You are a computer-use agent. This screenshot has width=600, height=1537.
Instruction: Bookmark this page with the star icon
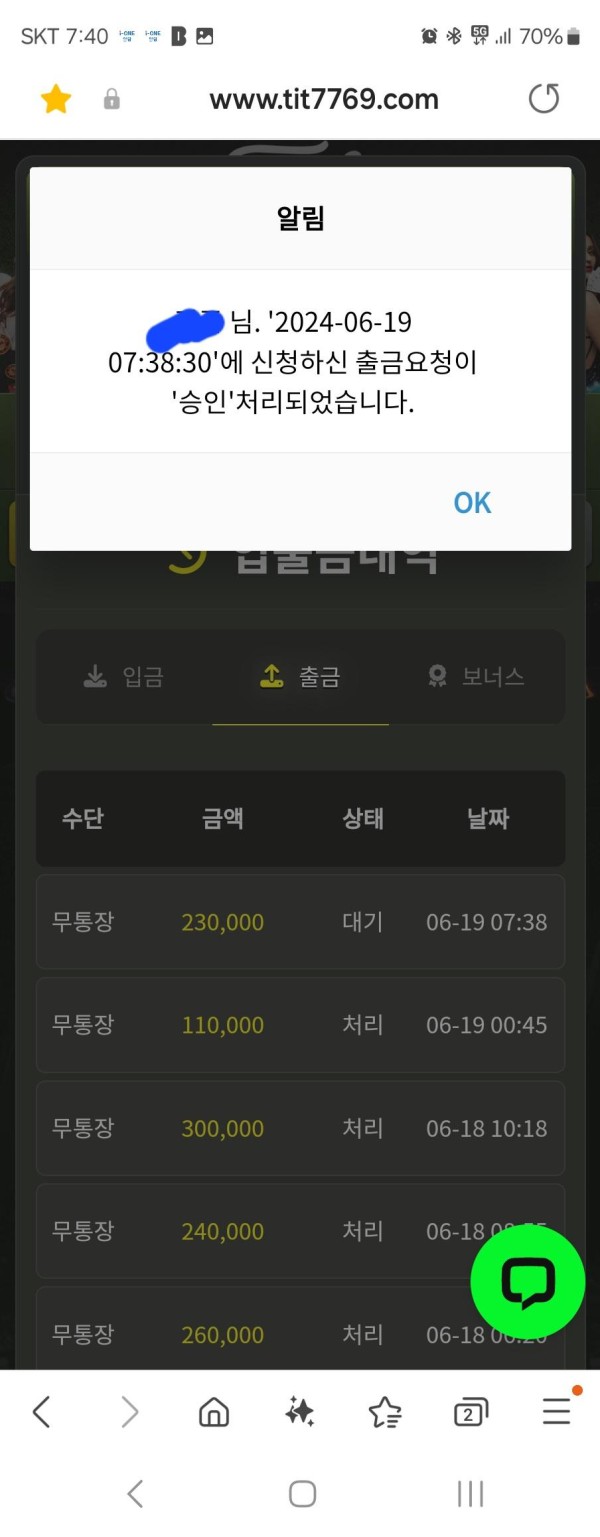pos(56,99)
